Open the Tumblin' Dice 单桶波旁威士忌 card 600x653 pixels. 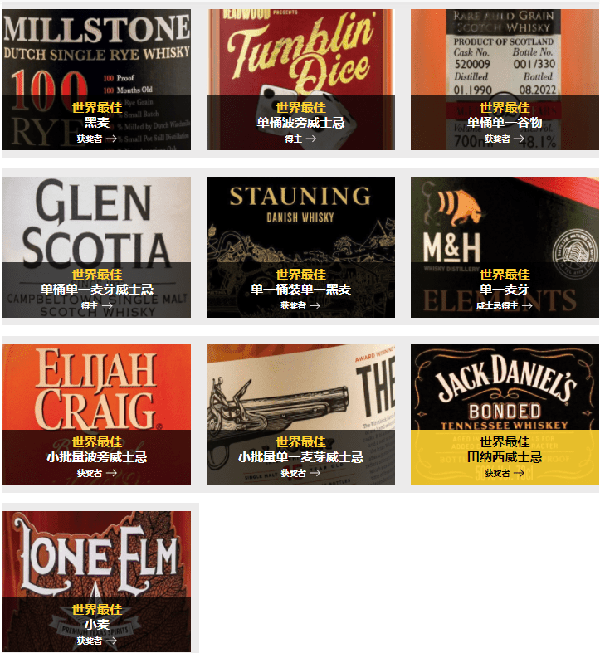(x=300, y=80)
